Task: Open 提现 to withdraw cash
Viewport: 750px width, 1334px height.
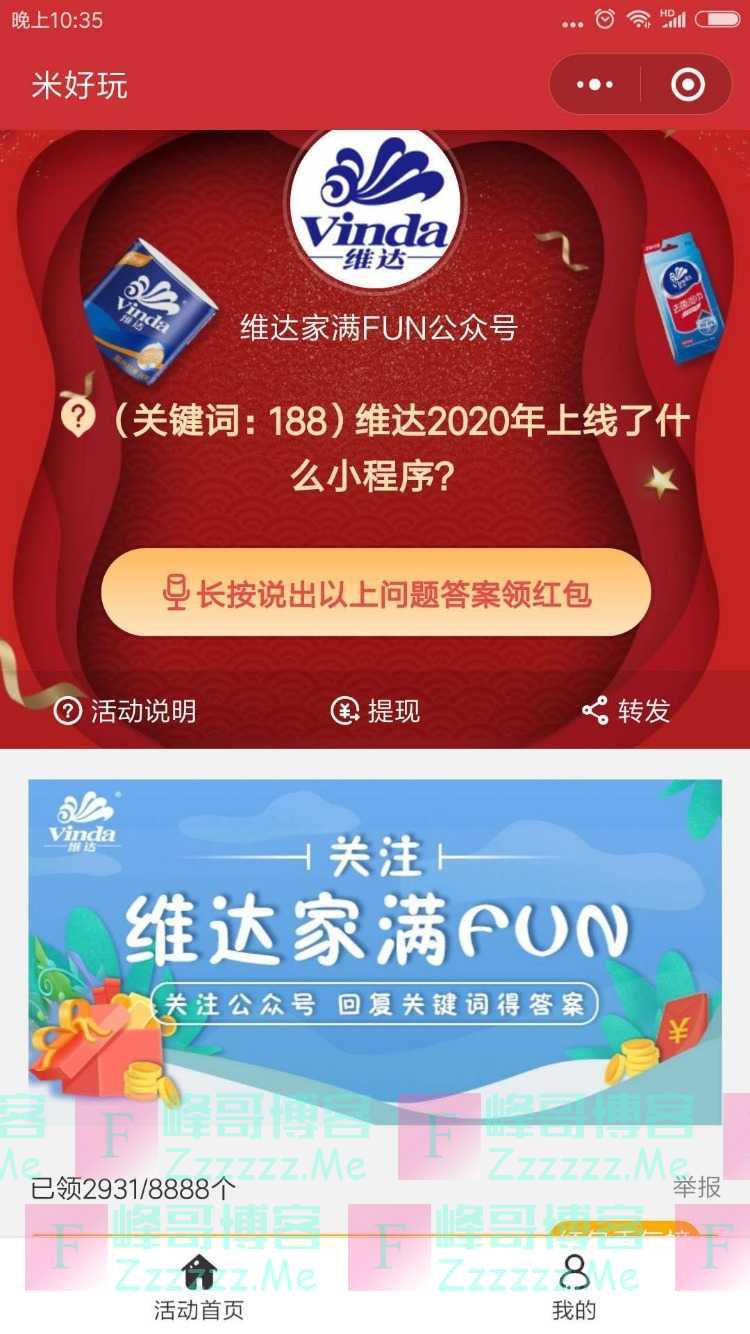Action: (376, 711)
